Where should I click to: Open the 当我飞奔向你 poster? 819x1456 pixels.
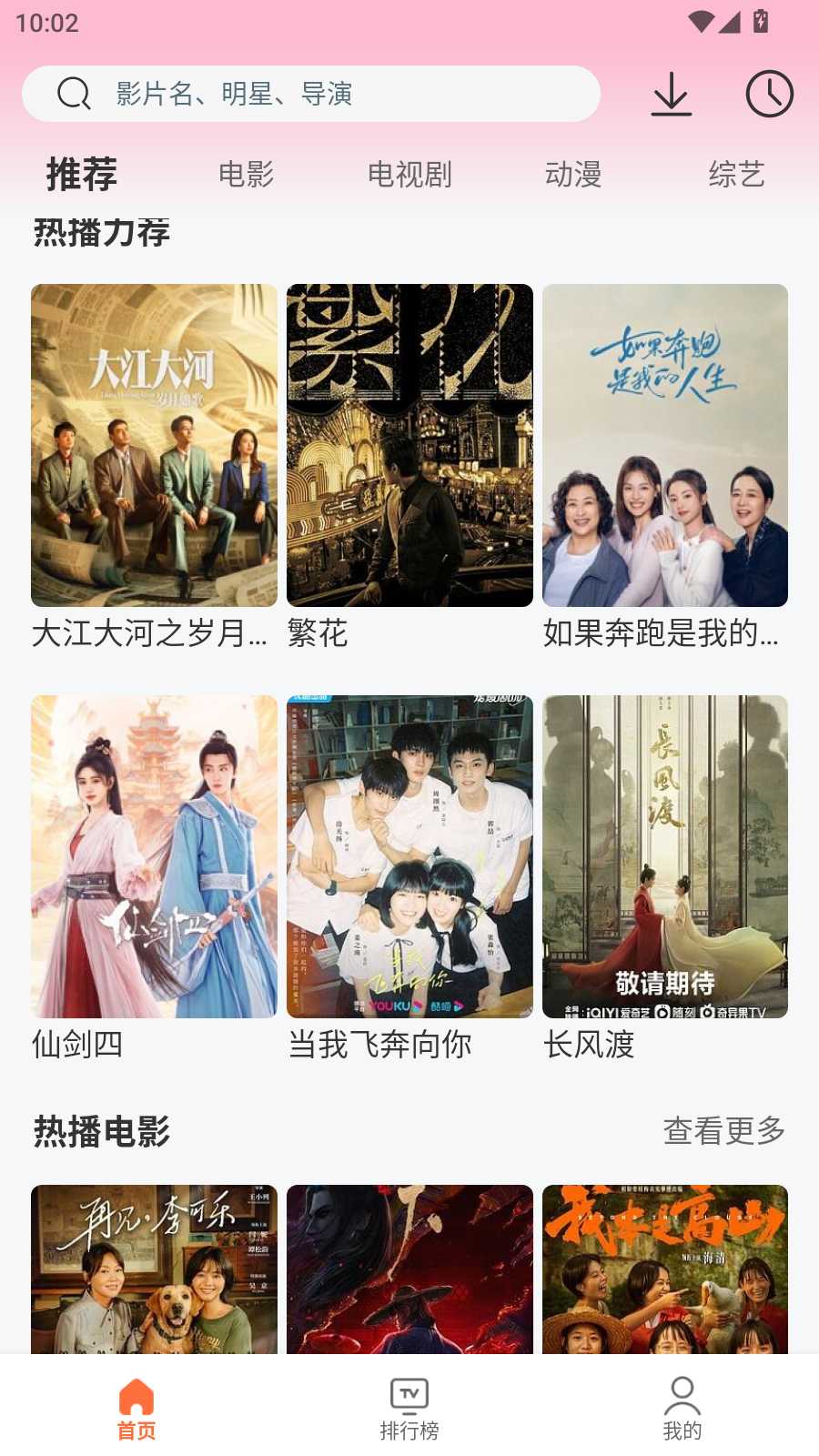(409, 856)
